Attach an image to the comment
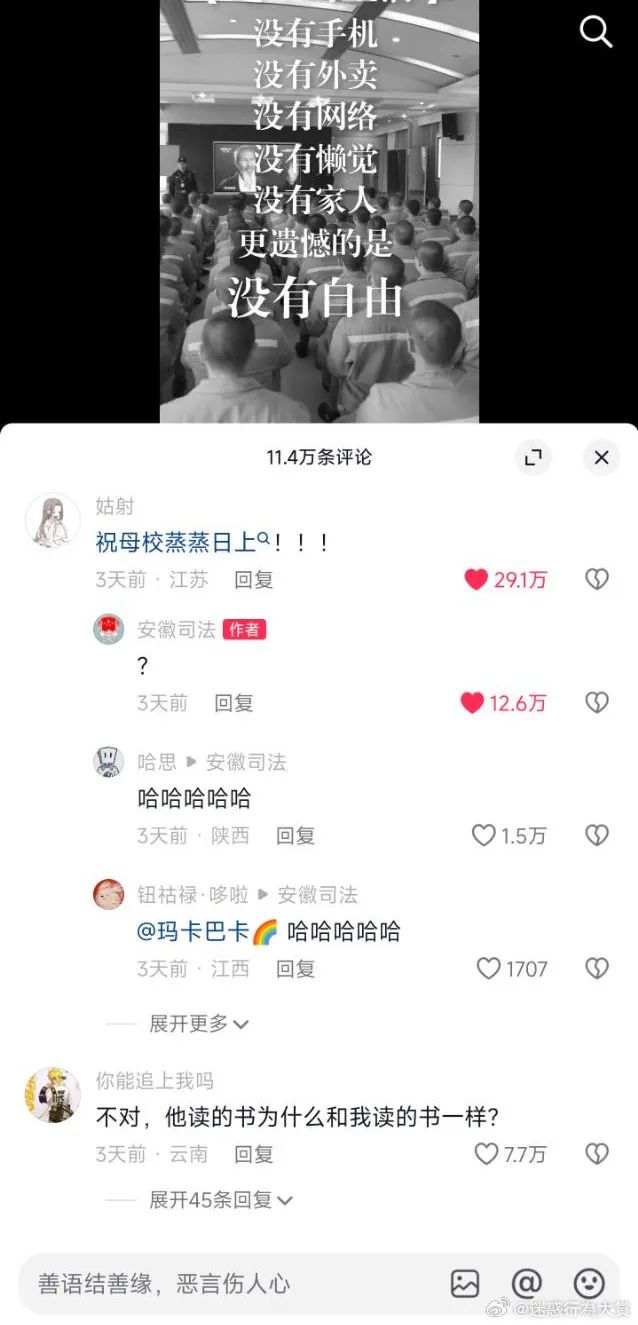 pos(465,1283)
